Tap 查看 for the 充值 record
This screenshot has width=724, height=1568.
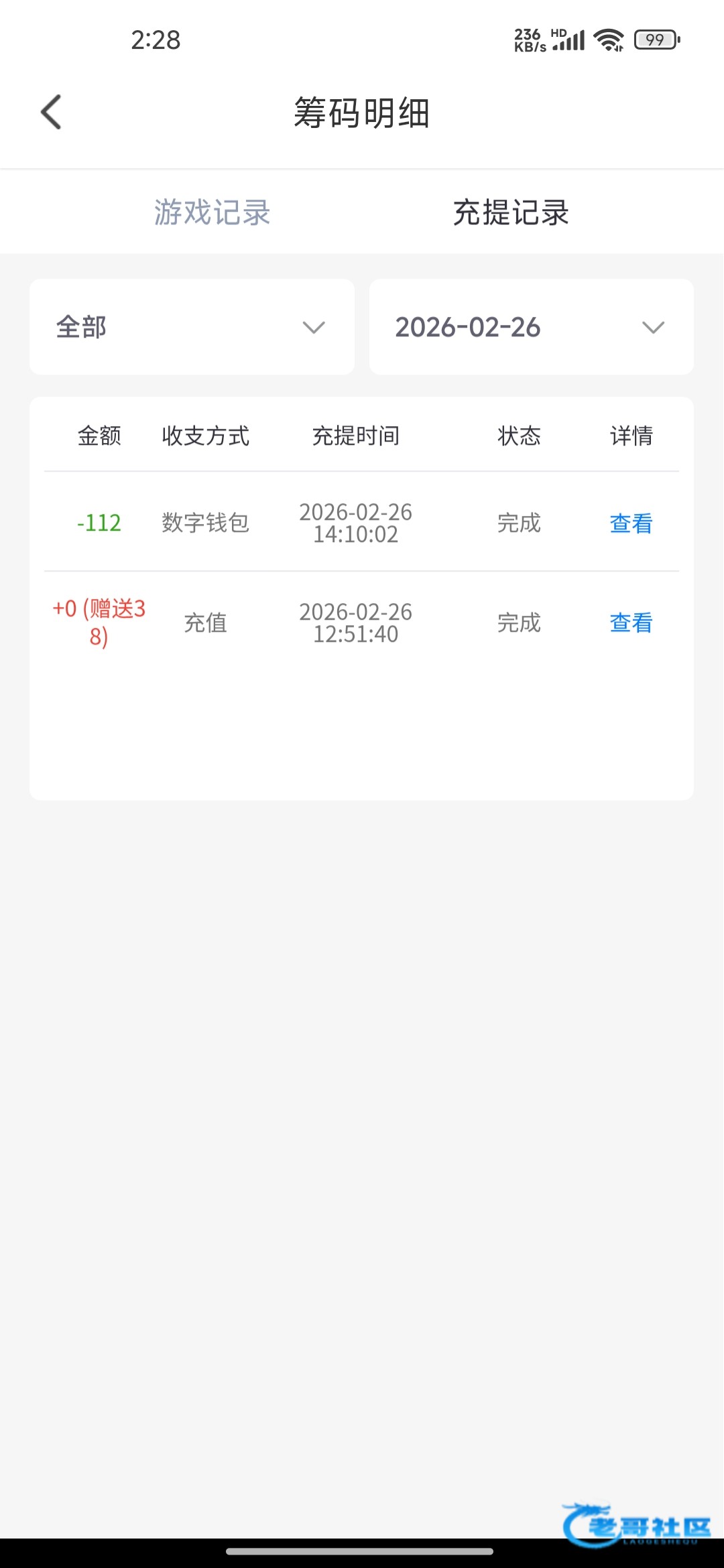pyautogui.click(x=631, y=623)
